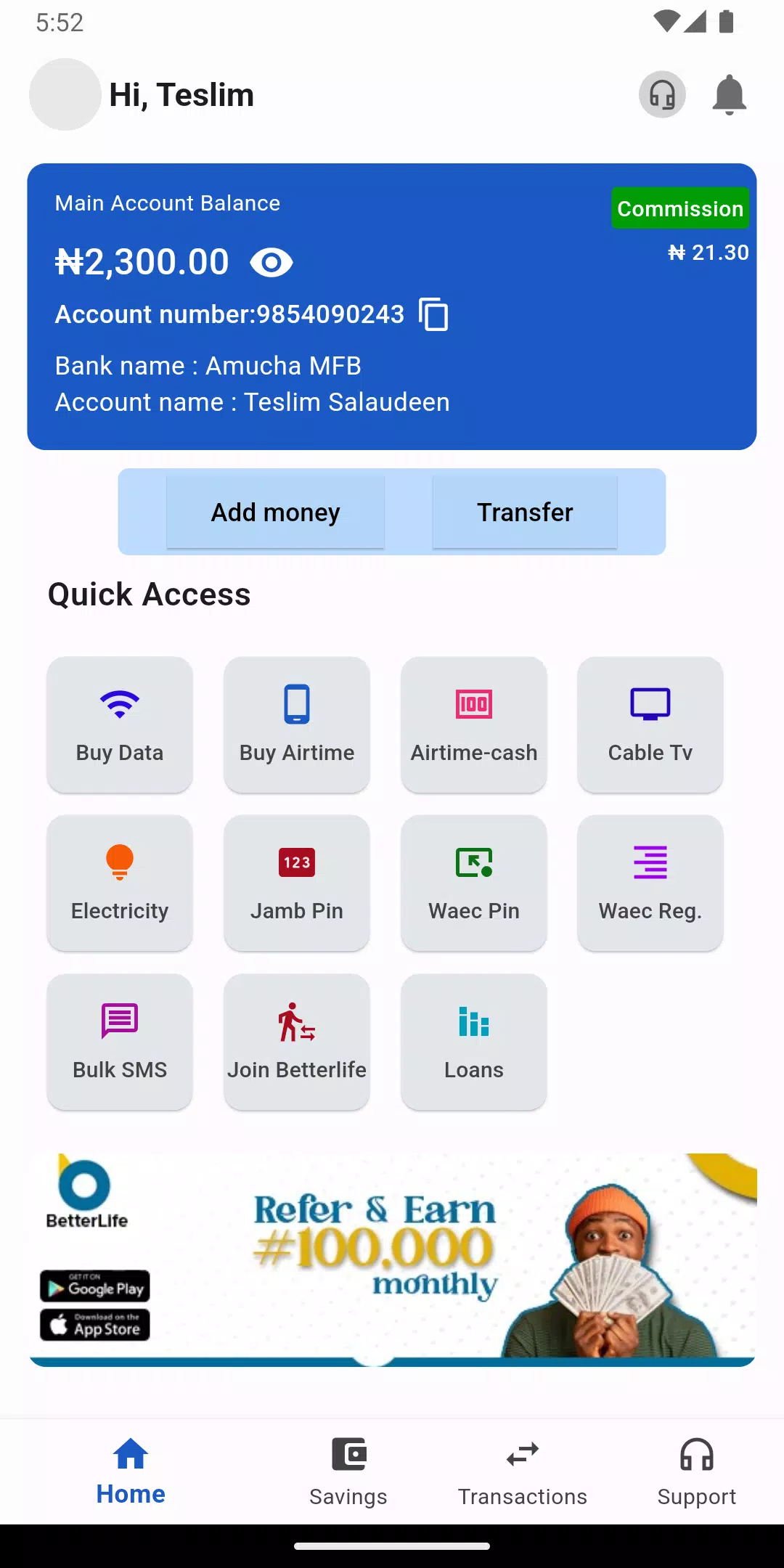Open the Commission balance
The width and height of the screenshot is (784, 1568).
point(679,209)
